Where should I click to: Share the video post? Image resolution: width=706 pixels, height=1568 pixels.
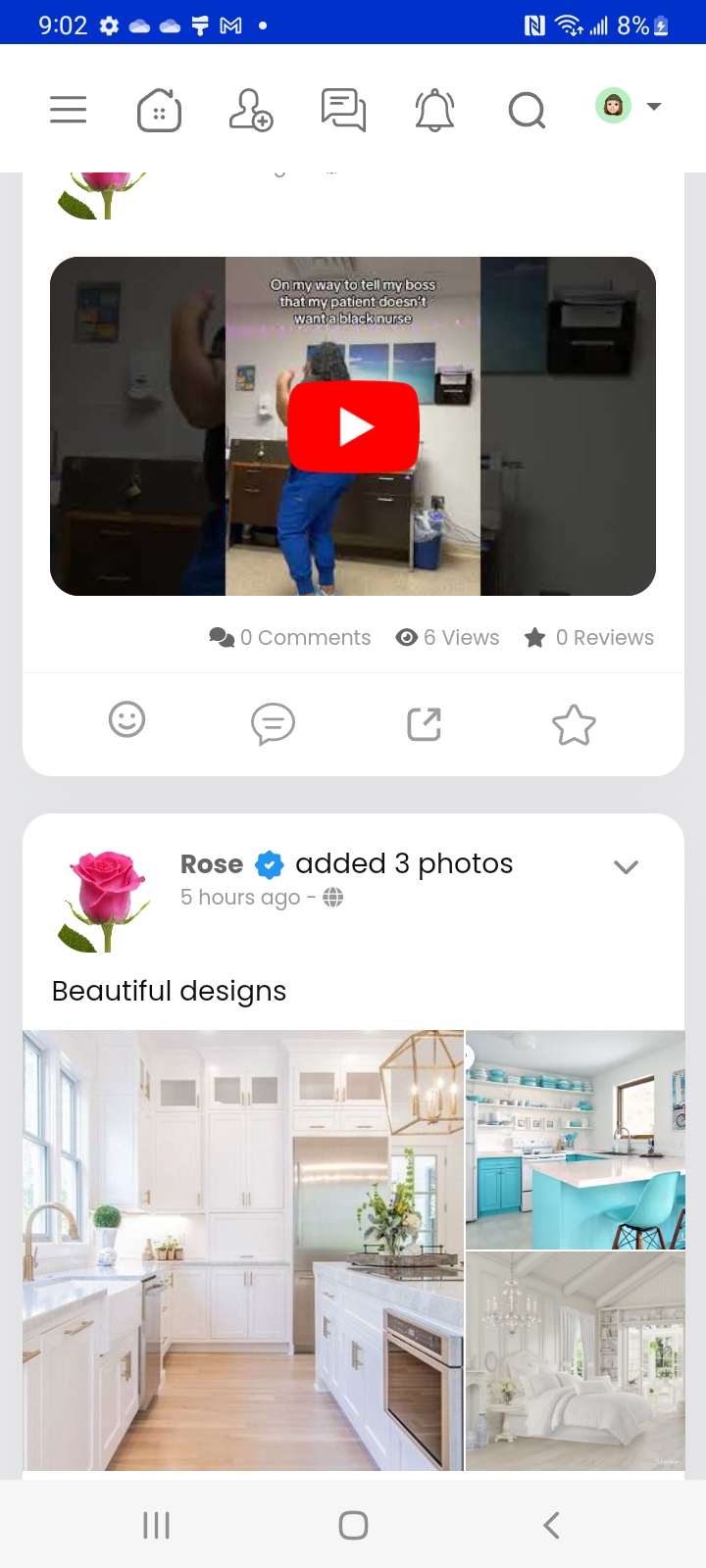point(424,724)
